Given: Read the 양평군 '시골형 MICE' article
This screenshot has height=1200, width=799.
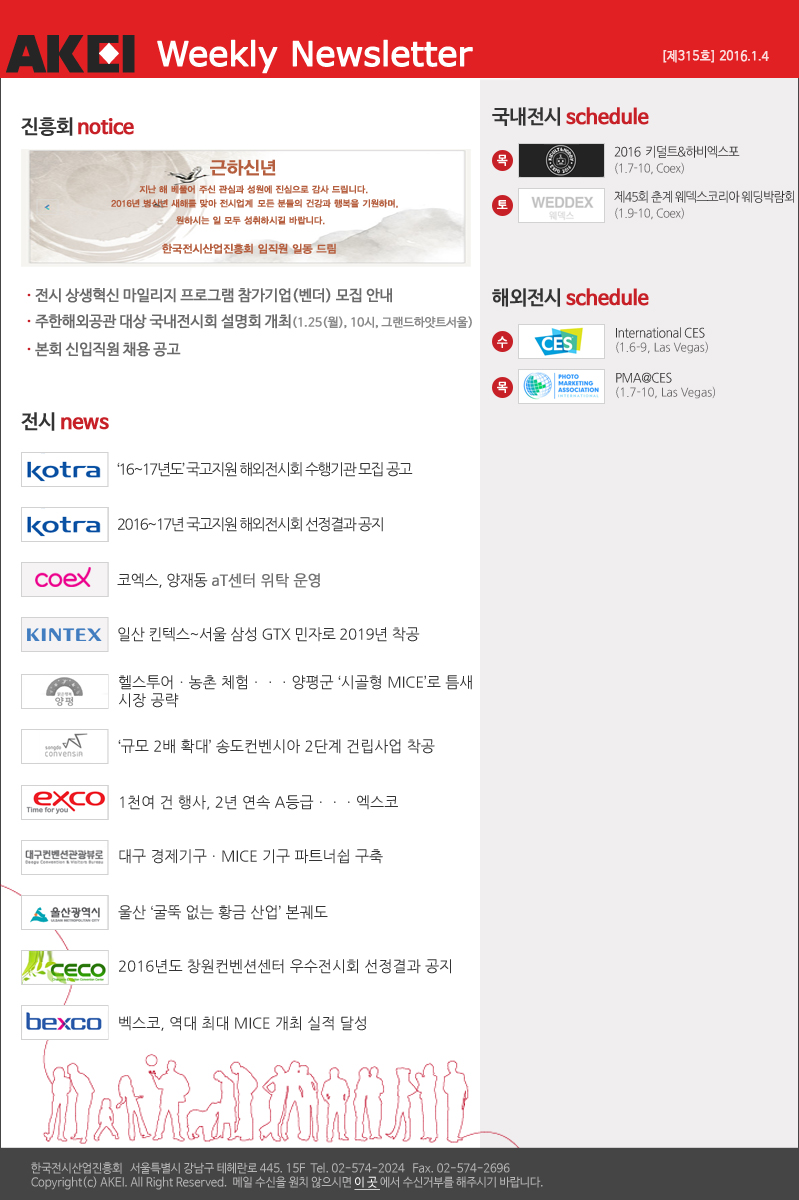Looking at the screenshot, I should coord(295,690).
